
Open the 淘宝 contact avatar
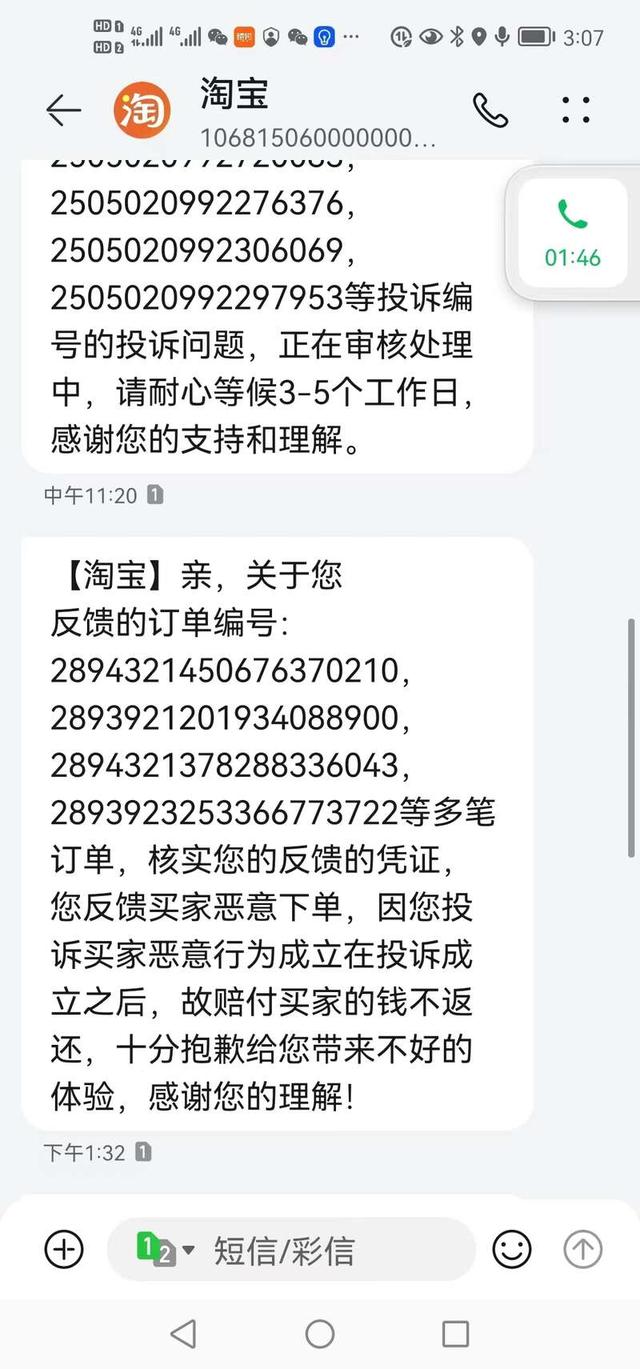(142, 110)
